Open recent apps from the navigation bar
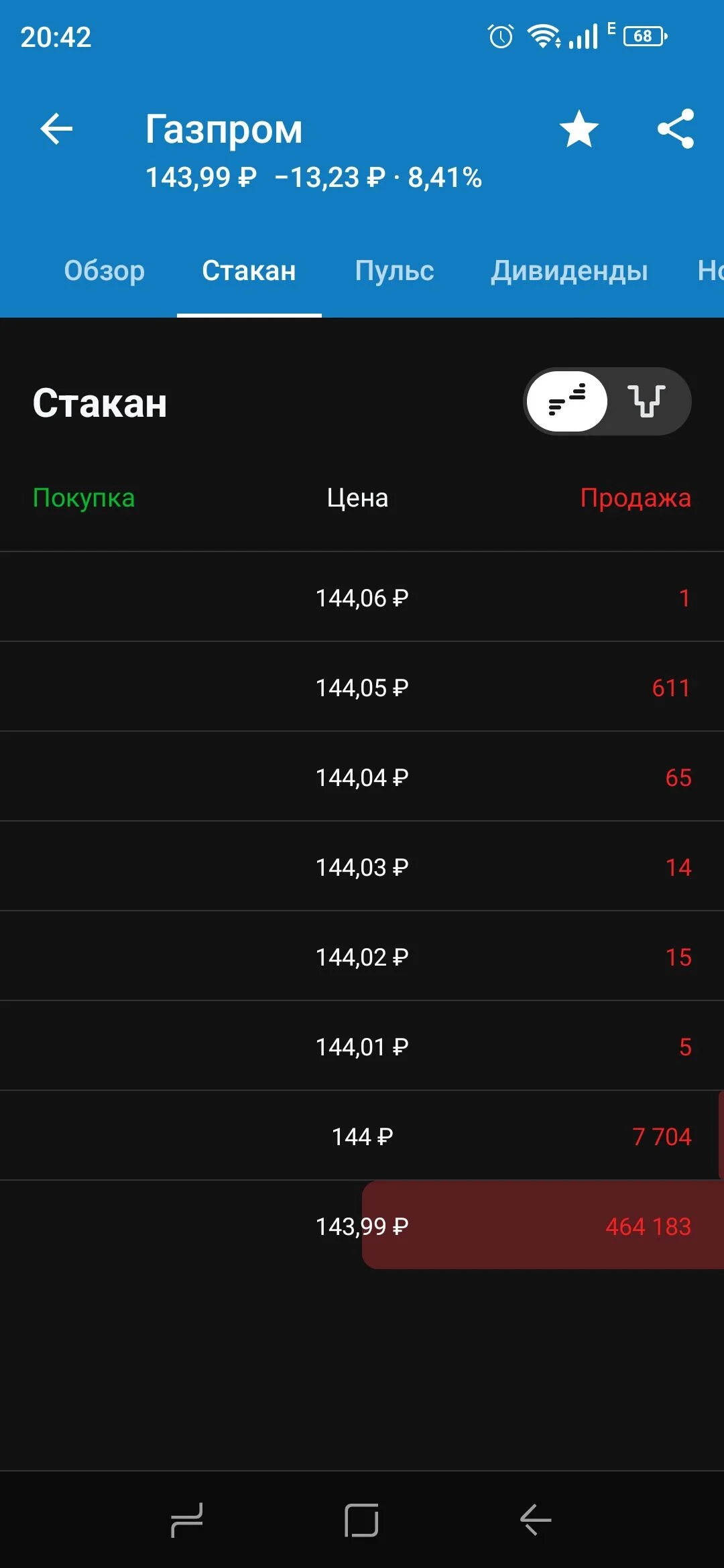The image size is (724, 1568). tap(187, 1520)
